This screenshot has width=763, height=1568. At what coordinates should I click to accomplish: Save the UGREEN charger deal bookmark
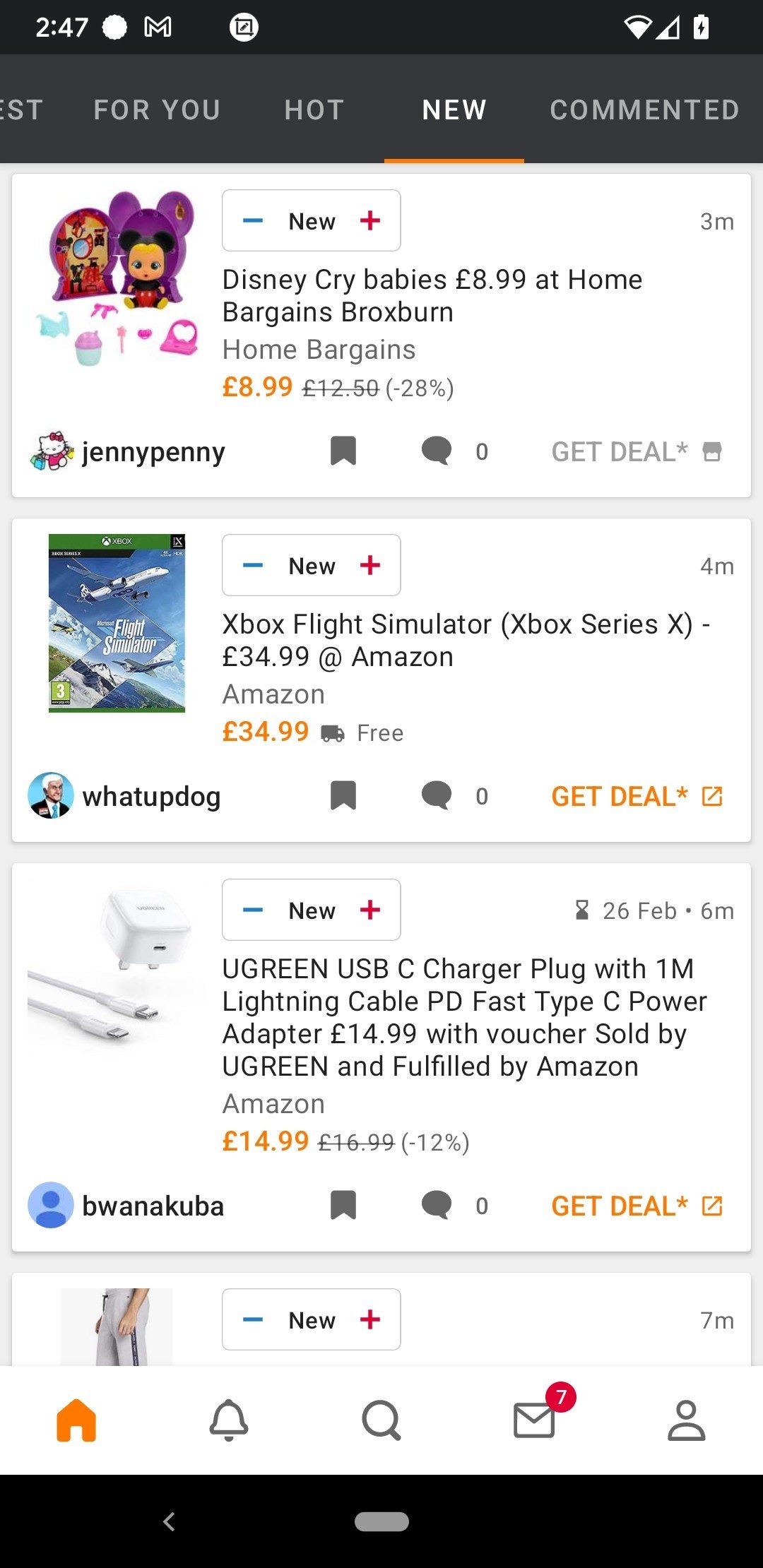[x=343, y=1206]
